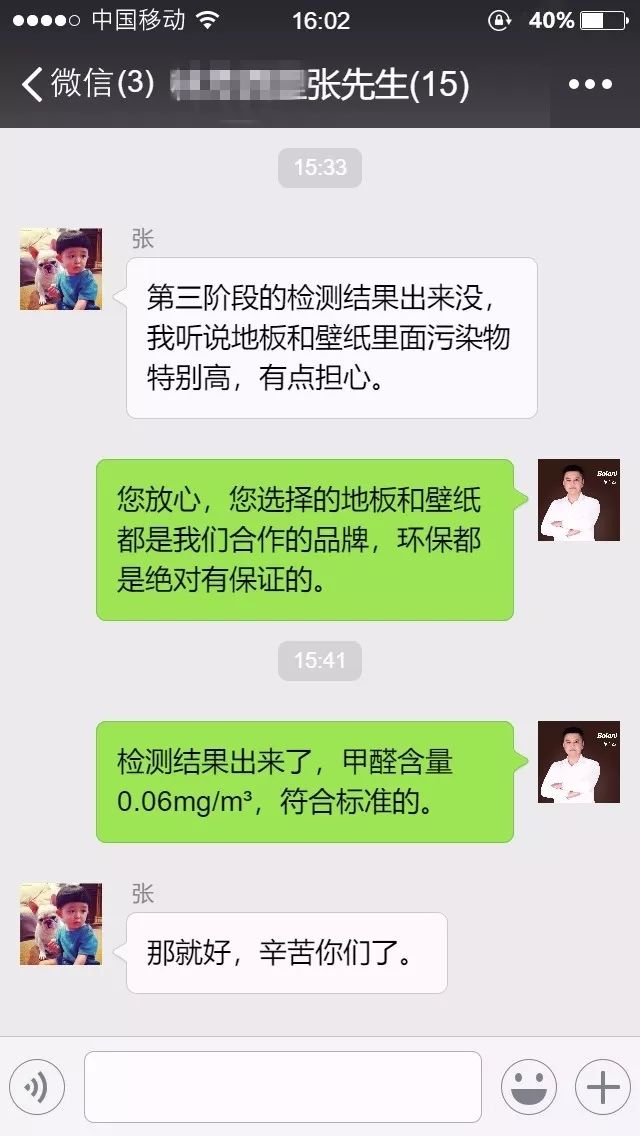Tap the avatar next to 检测结果出来了 message
The height and width of the screenshot is (1136, 640).
point(579,762)
